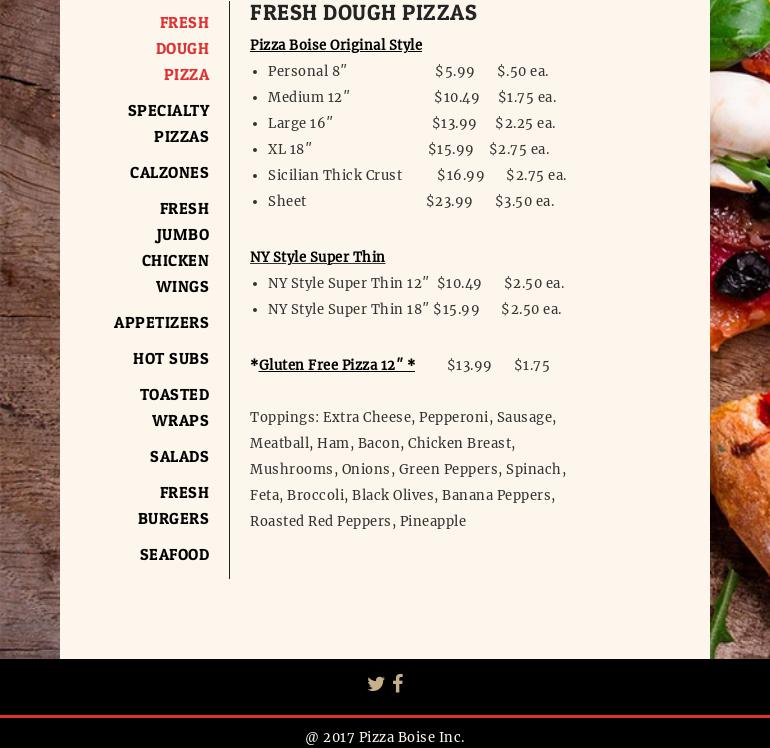Open Toasted Wraps category
This screenshot has height=748, width=770.
point(175,407)
